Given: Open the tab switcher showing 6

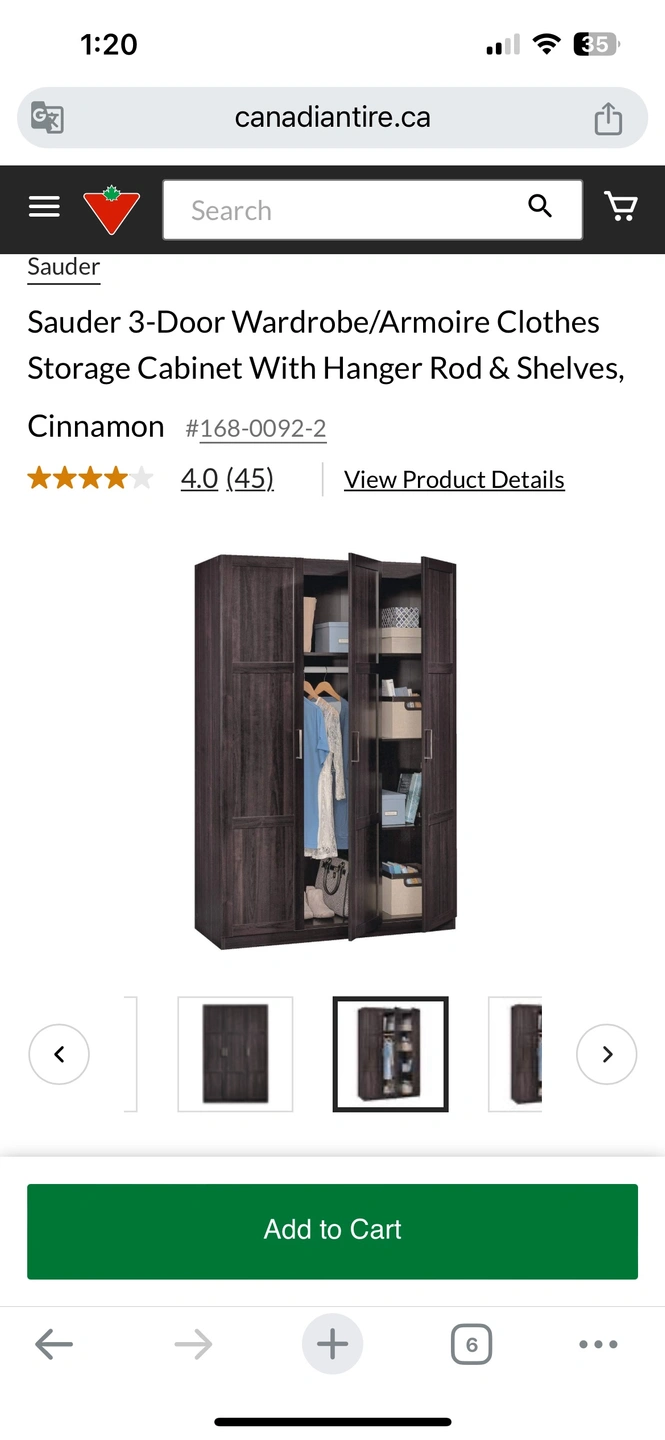Looking at the screenshot, I should (x=471, y=1344).
